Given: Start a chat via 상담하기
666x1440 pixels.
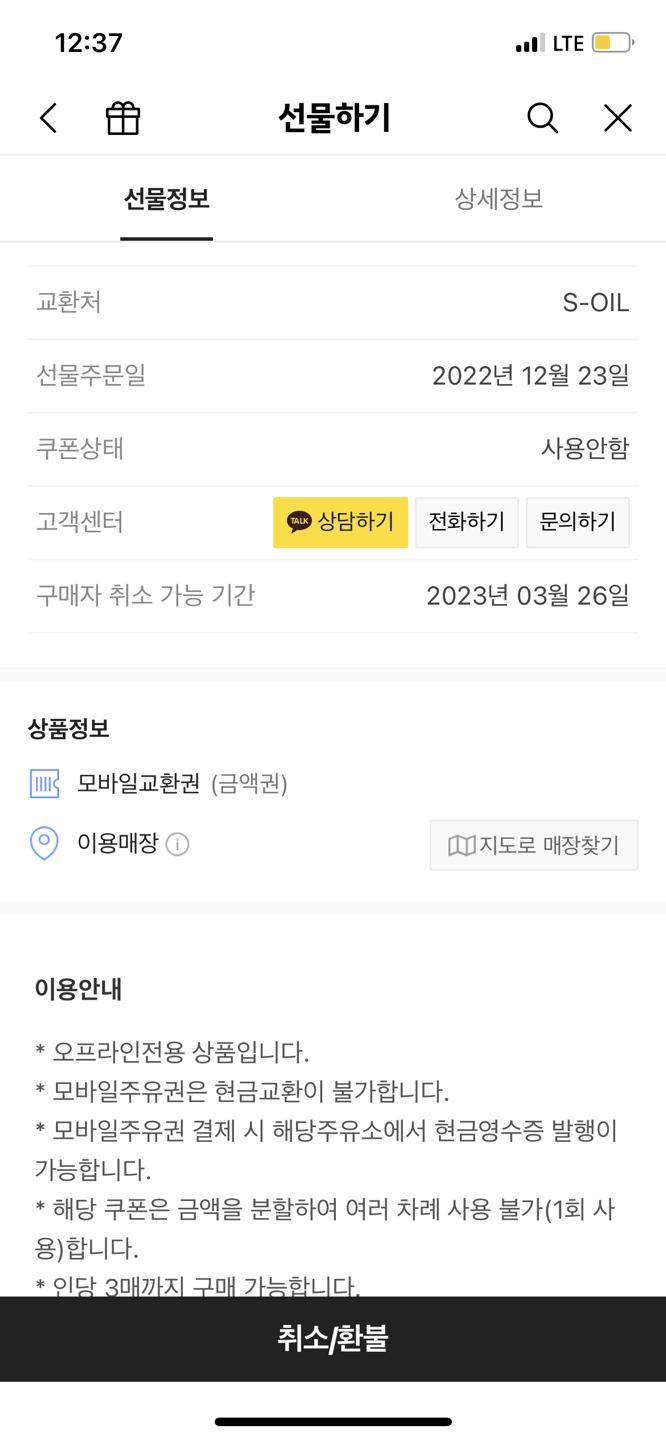Looking at the screenshot, I should click(x=340, y=522).
